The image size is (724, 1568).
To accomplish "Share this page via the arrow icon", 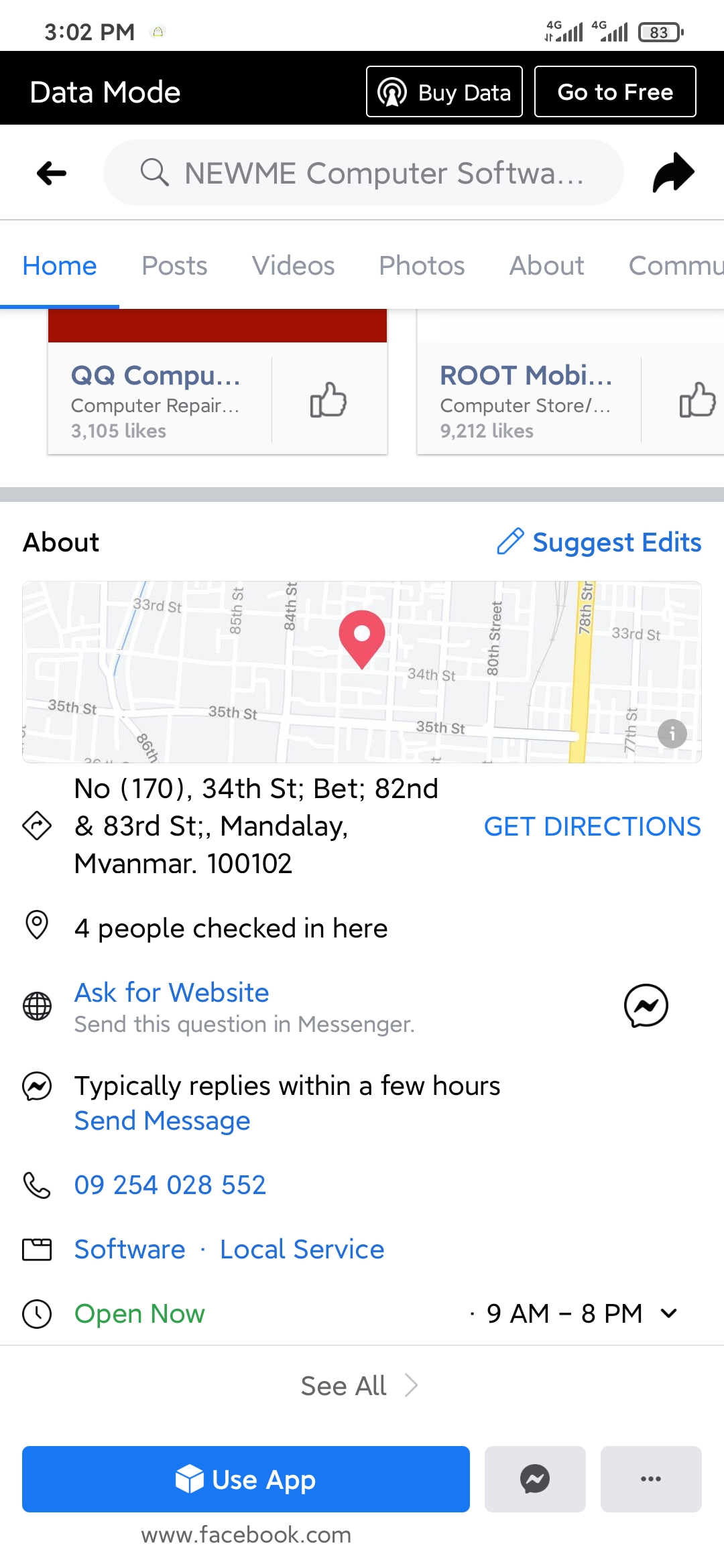I will coord(673,173).
